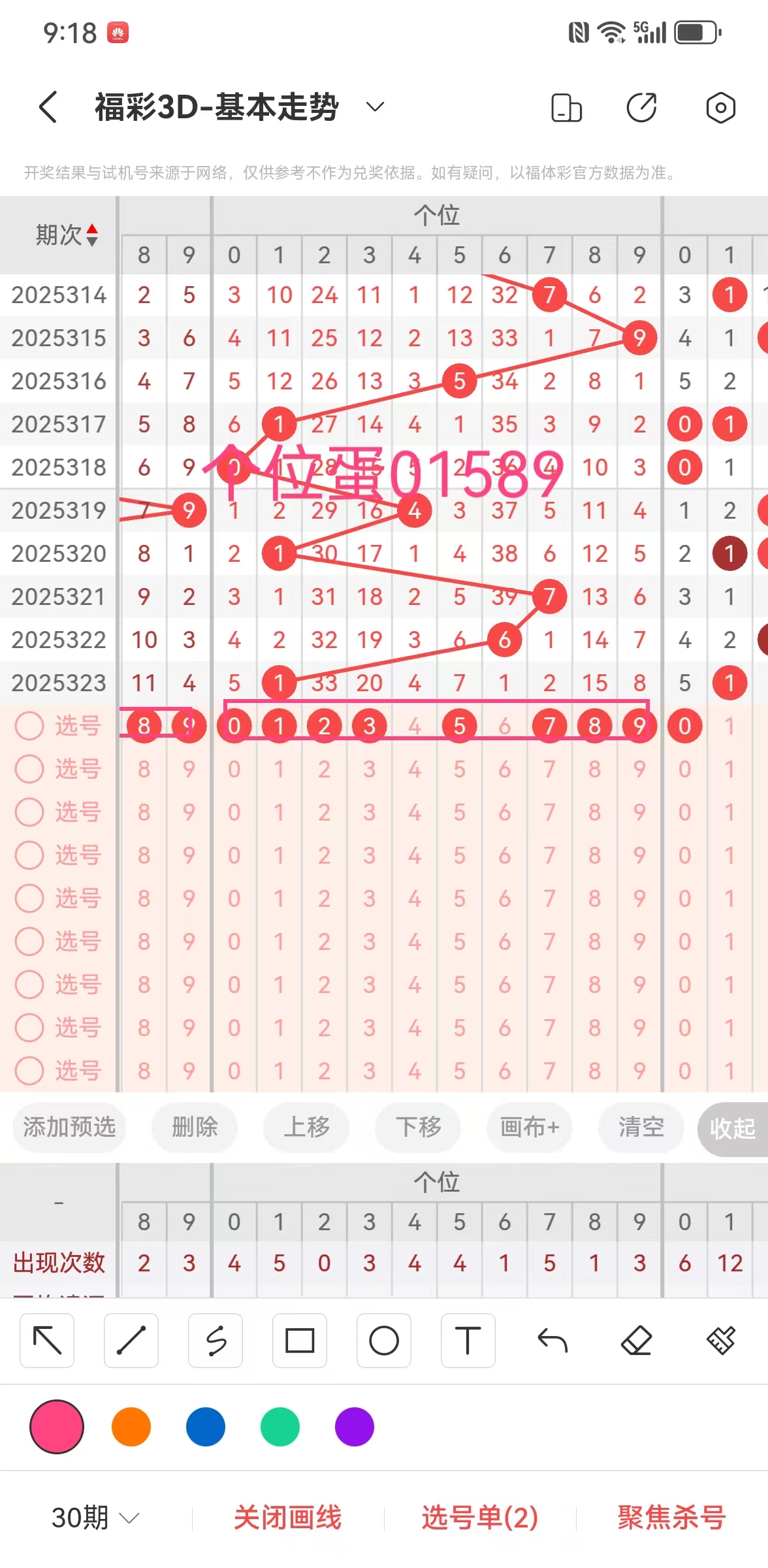
Task: Tap the 下移 button
Action: 419,1127
